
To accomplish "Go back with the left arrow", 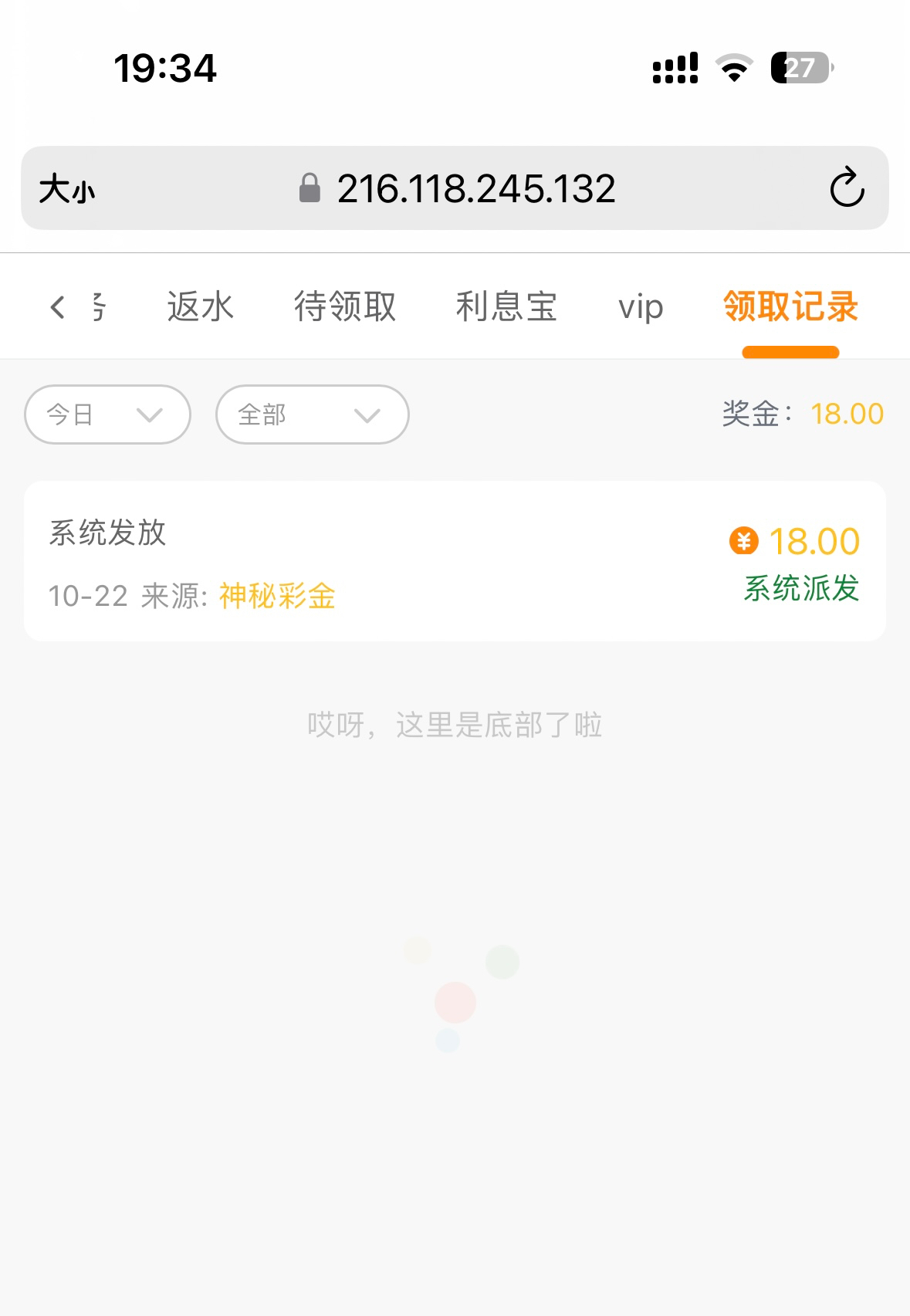I will (58, 307).
